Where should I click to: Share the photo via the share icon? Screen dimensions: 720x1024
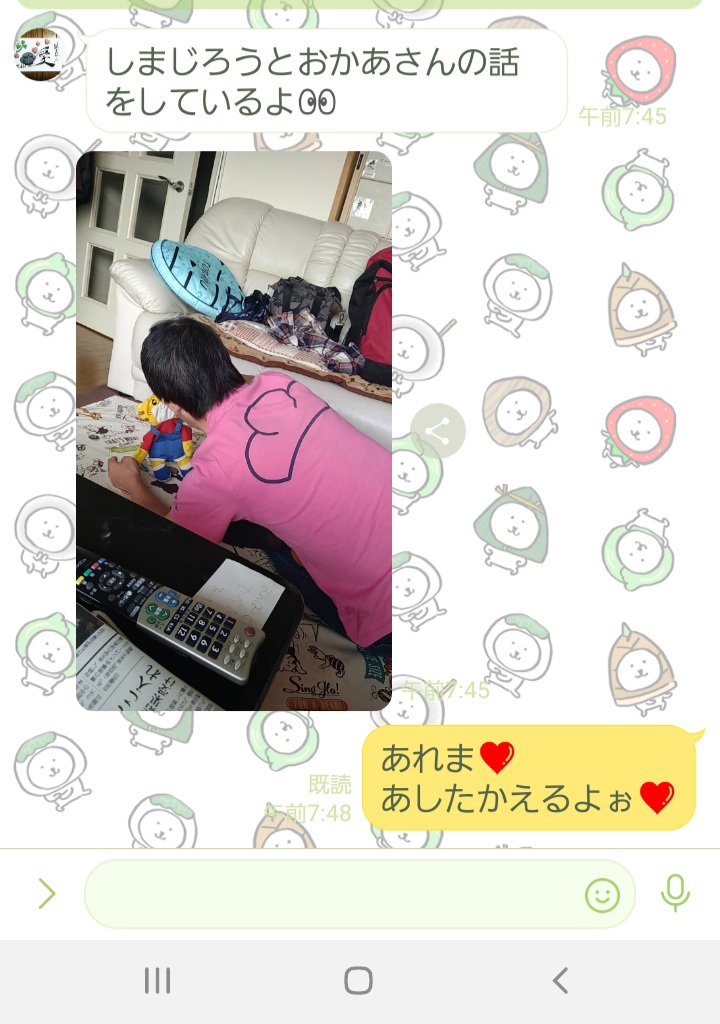click(x=438, y=431)
